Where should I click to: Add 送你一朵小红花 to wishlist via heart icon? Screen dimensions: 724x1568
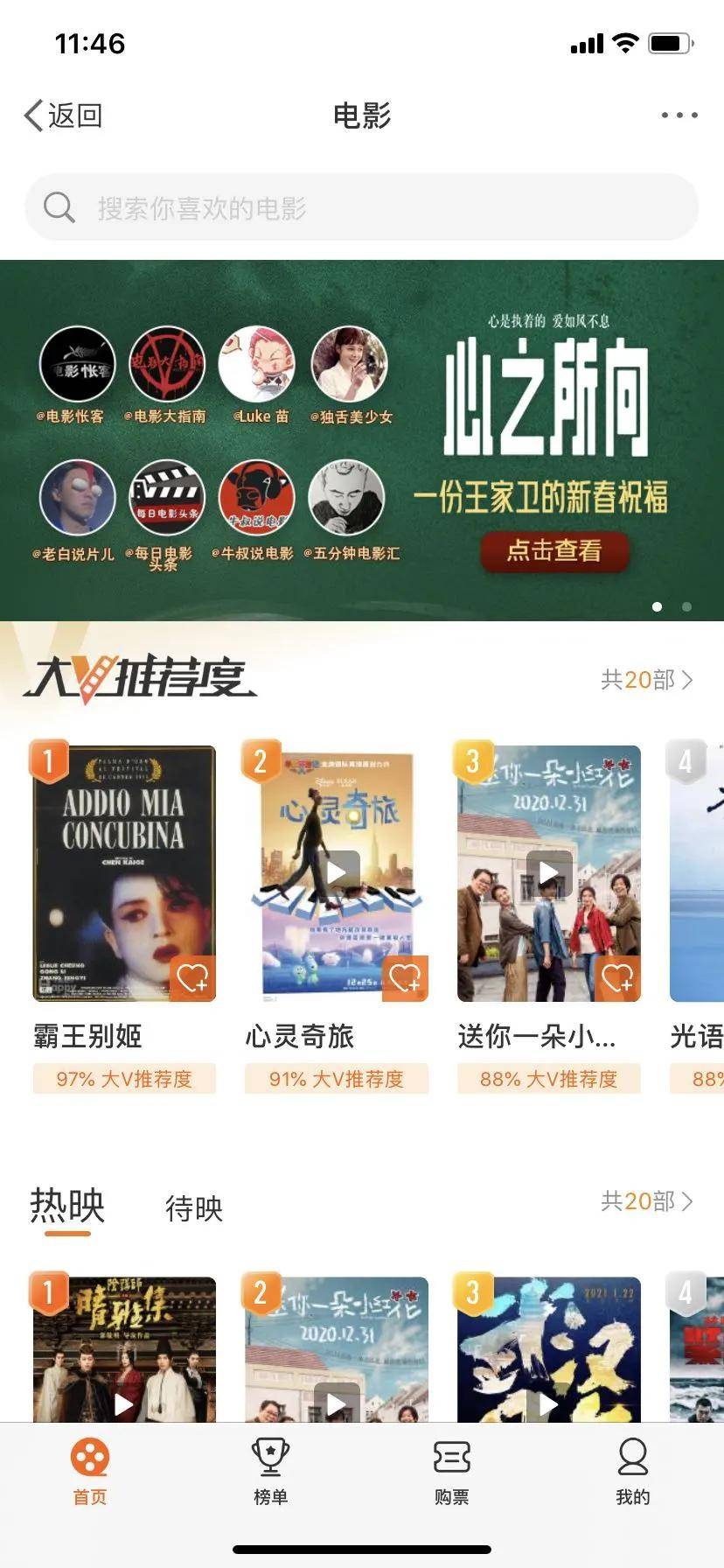click(618, 978)
